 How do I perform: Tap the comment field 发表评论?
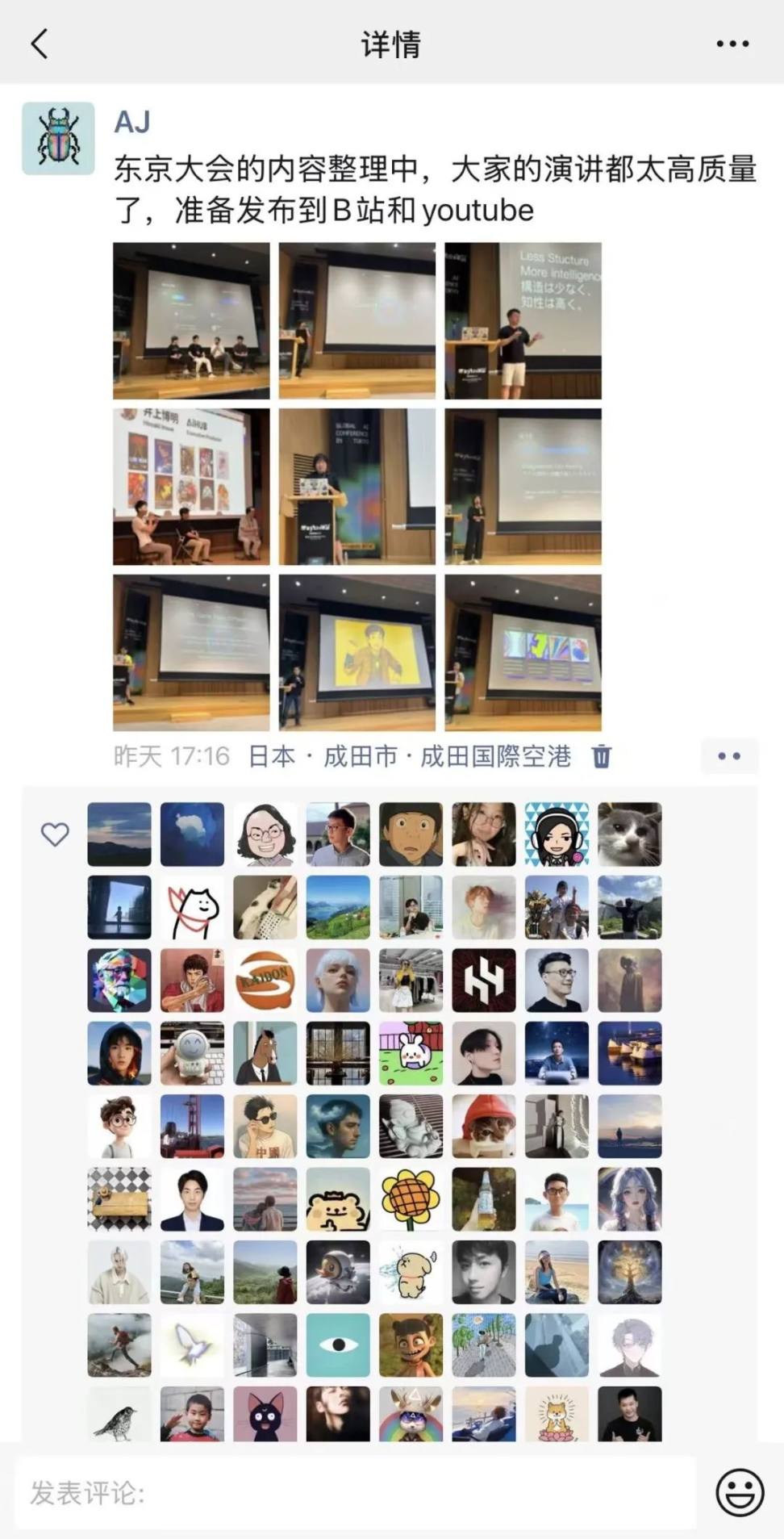(x=355, y=1492)
